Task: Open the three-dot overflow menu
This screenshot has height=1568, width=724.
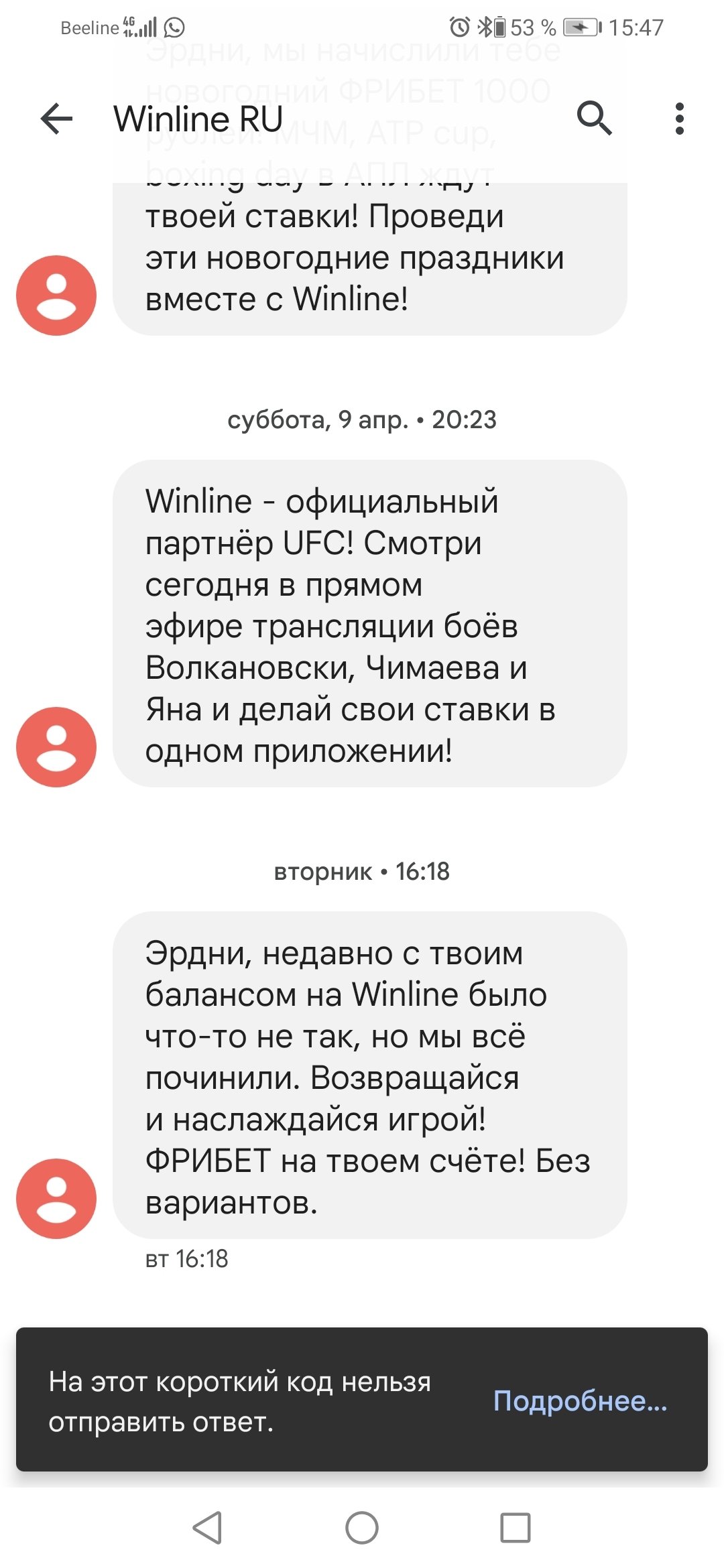Action: [x=679, y=119]
